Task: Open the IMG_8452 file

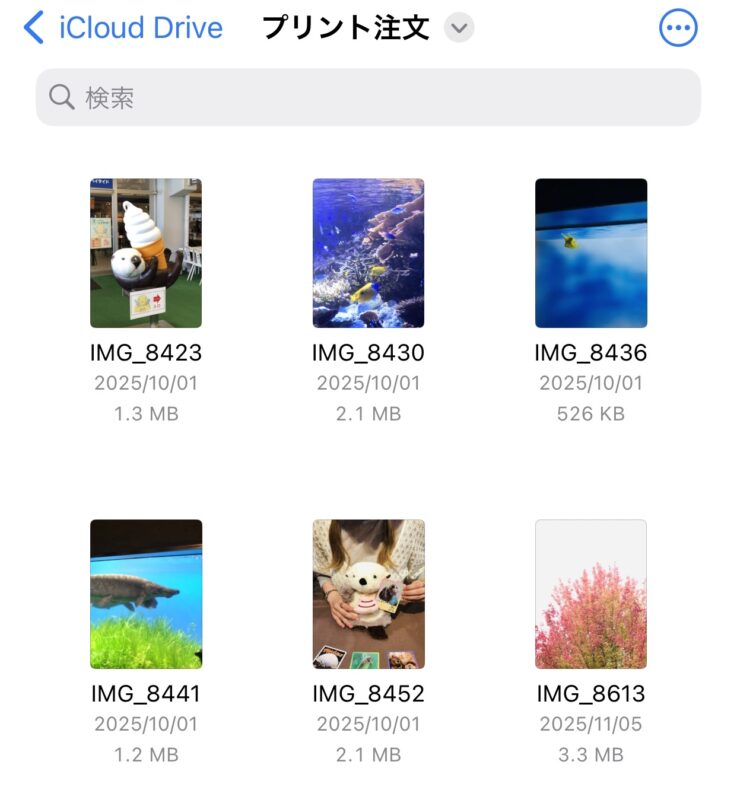Action: (368, 594)
